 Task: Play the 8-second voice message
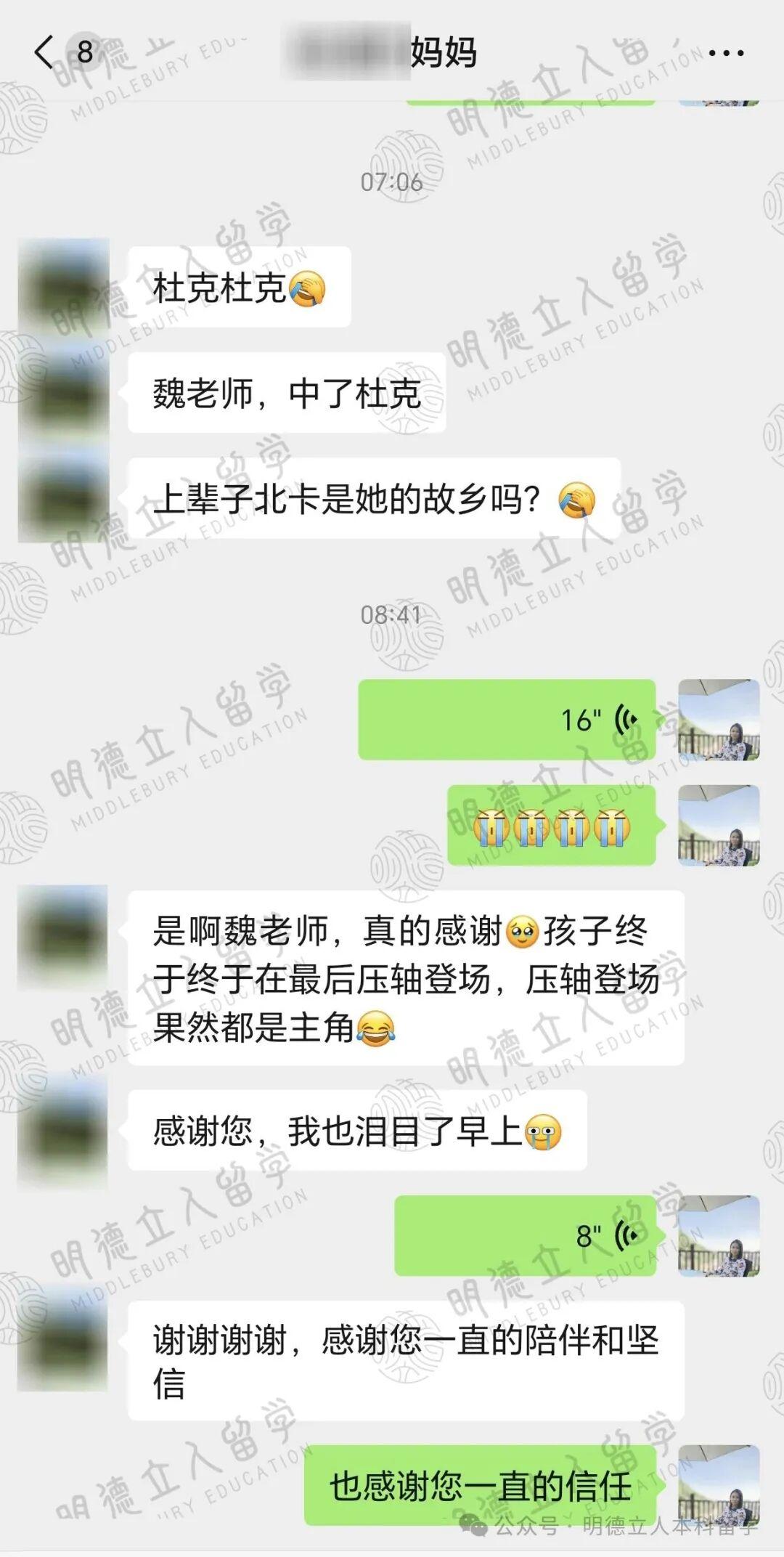(x=525, y=1235)
